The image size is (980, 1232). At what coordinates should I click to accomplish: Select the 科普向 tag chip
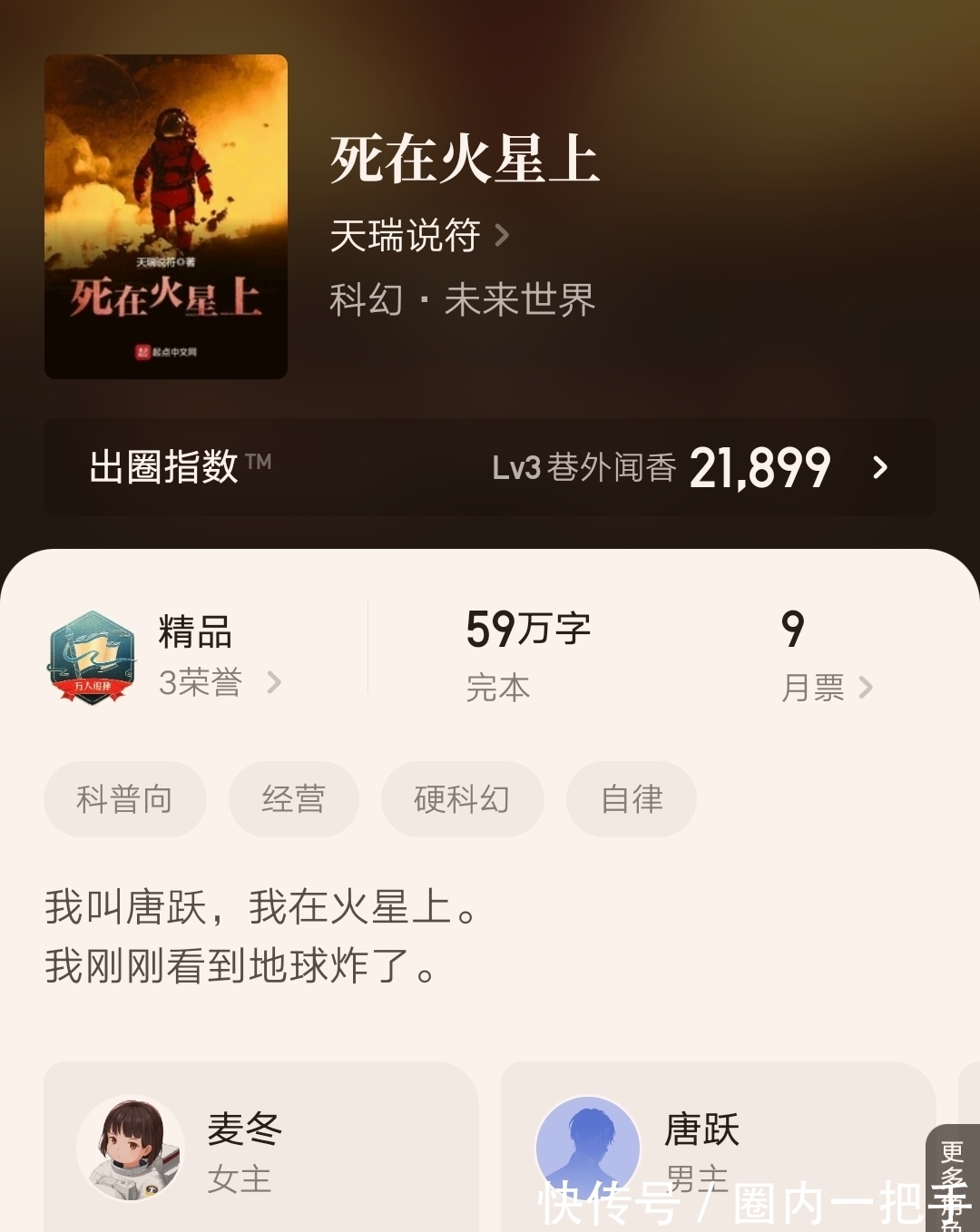pos(125,799)
